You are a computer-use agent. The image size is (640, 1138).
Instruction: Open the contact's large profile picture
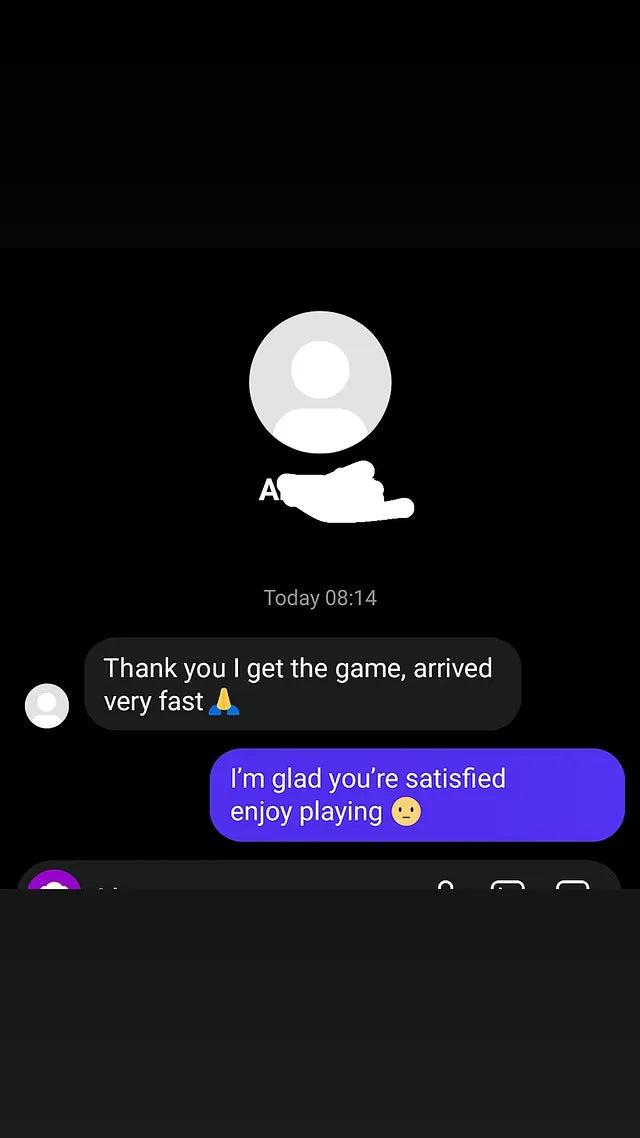(320, 382)
